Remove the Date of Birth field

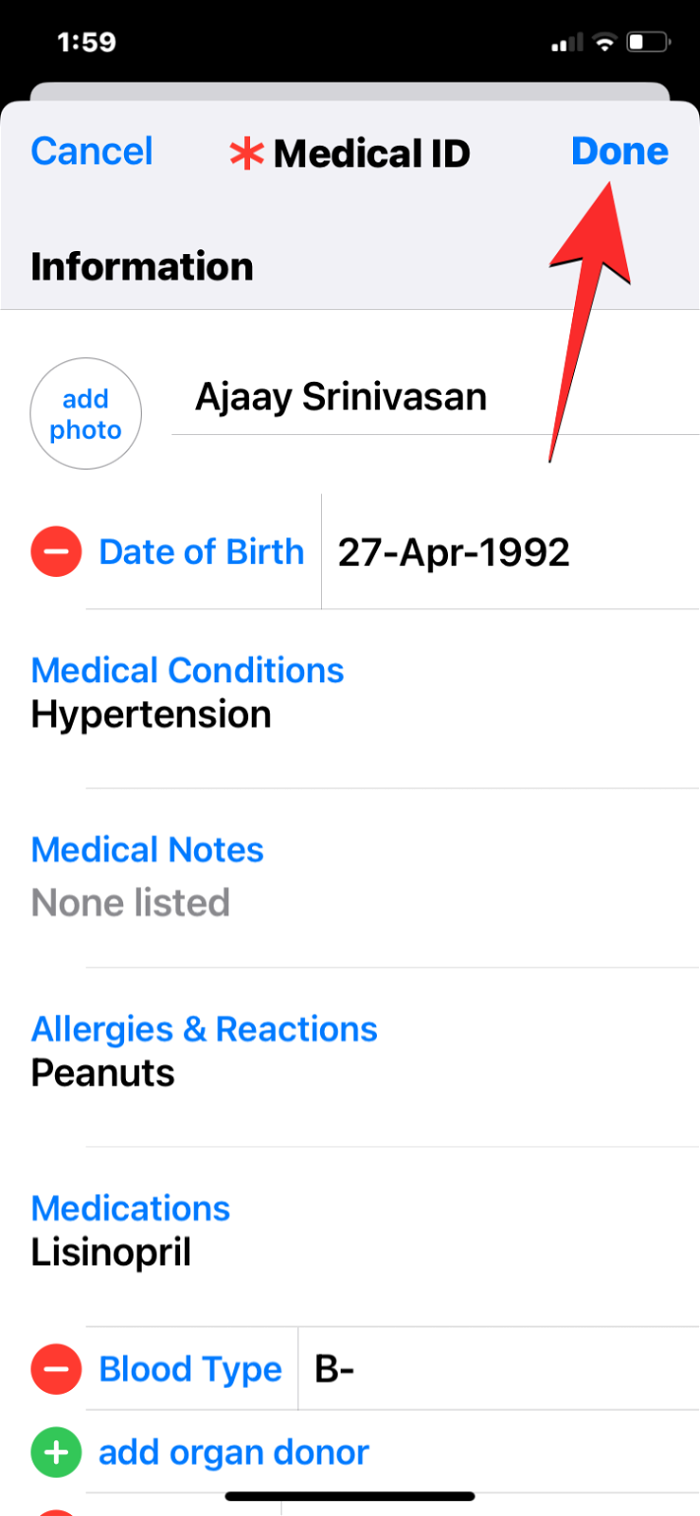(x=56, y=552)
